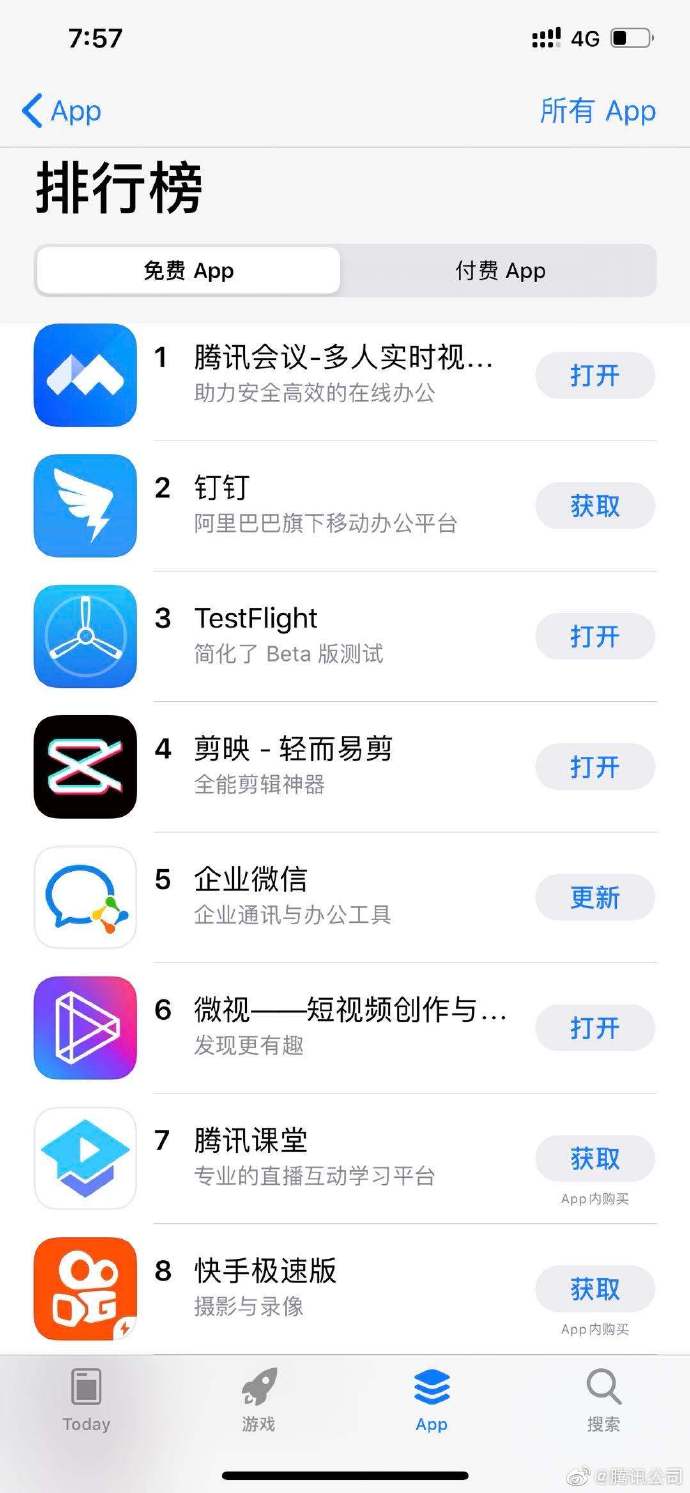Go to the 搜索 tab
Viewport: 690px width, 1493px height.
[x=603, y=1401]
